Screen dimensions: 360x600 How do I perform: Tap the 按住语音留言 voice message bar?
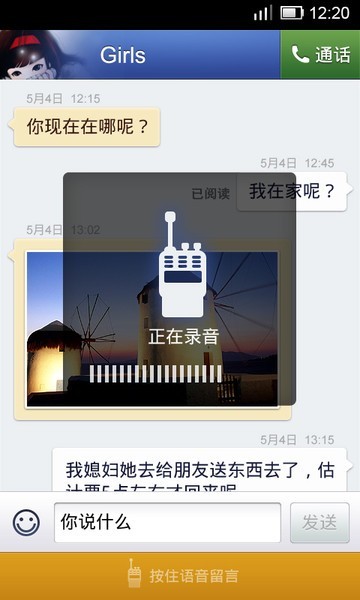(180, 576)
